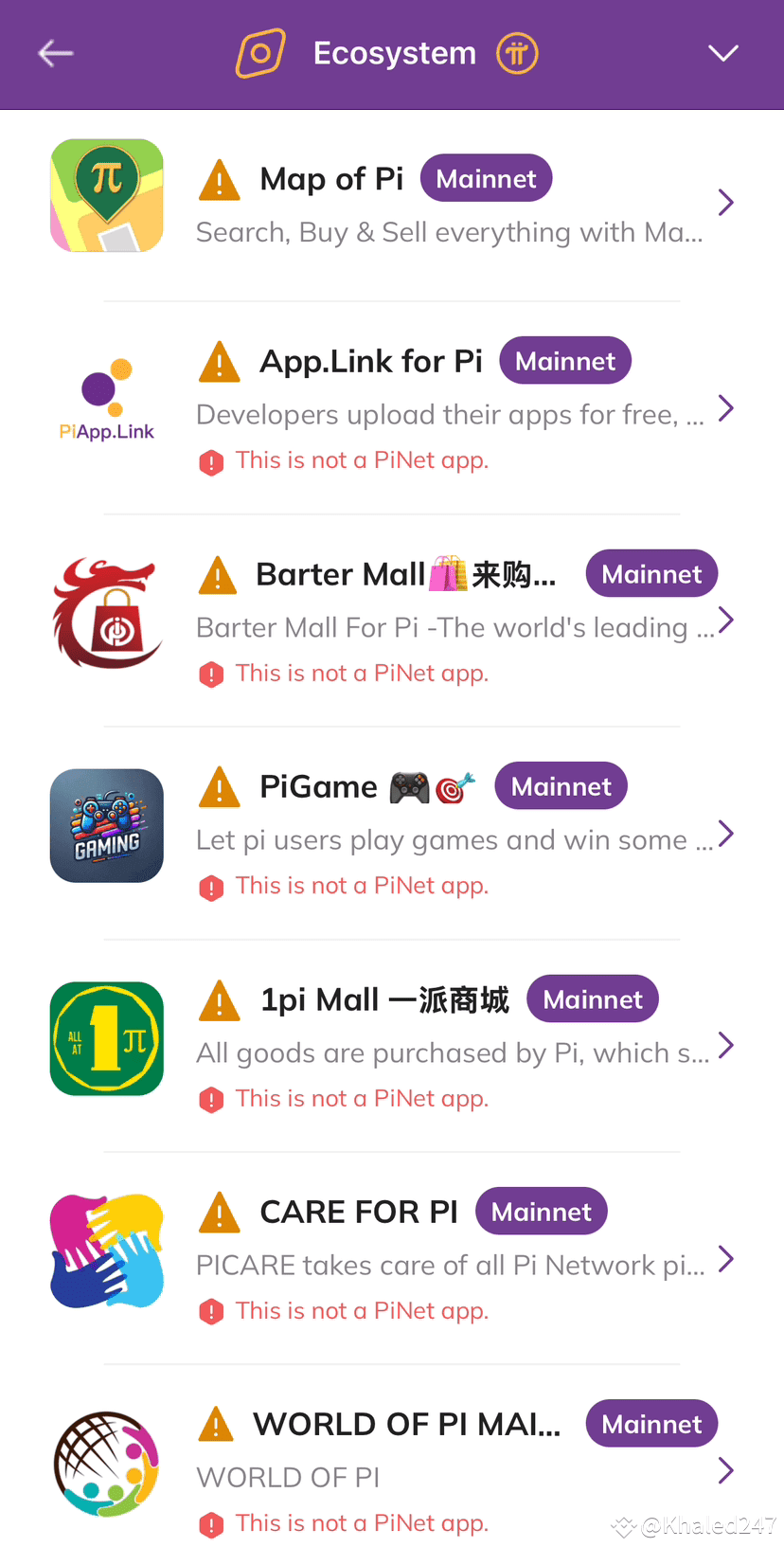Click the warning triangle beside PiGame
The image size is (784, 1547).
click(219, 786)
